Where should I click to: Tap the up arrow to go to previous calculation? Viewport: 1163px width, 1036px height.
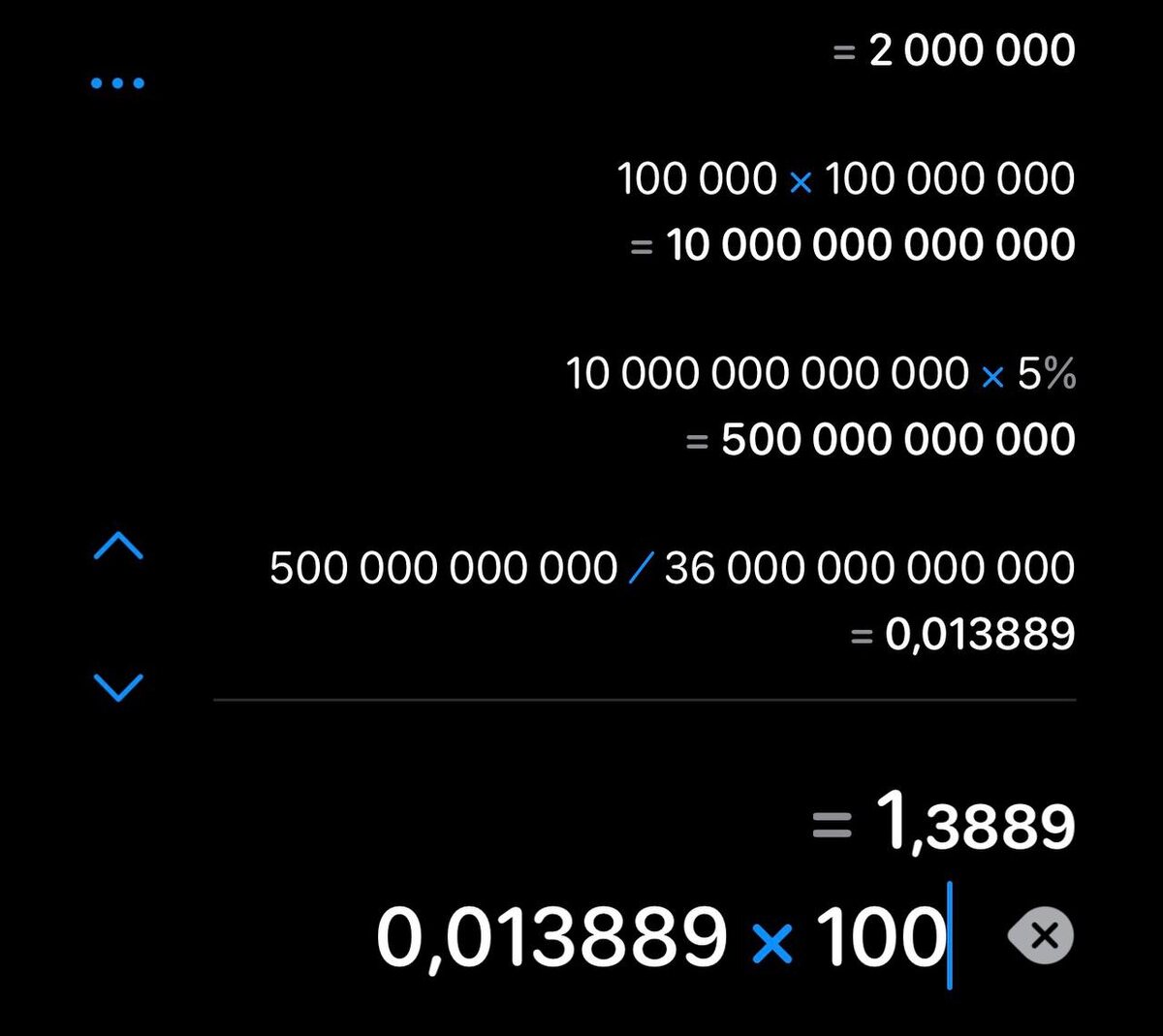point(117,547)
